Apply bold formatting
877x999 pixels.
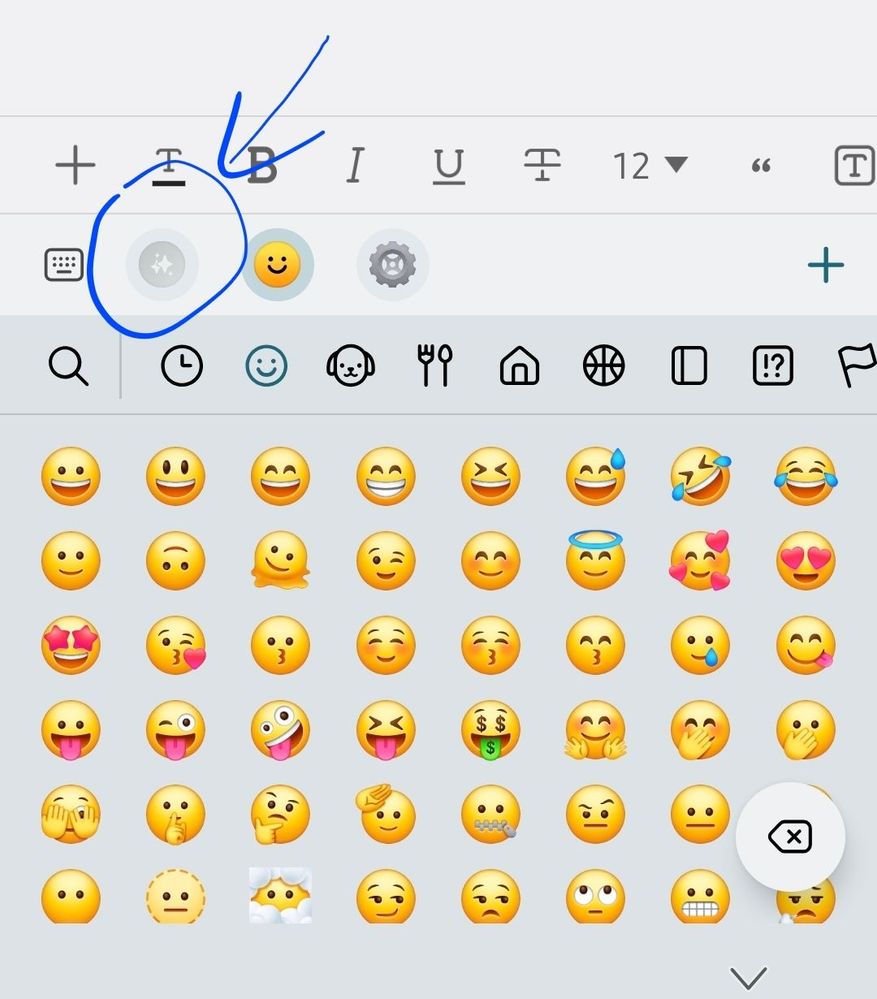pos(262,166)
